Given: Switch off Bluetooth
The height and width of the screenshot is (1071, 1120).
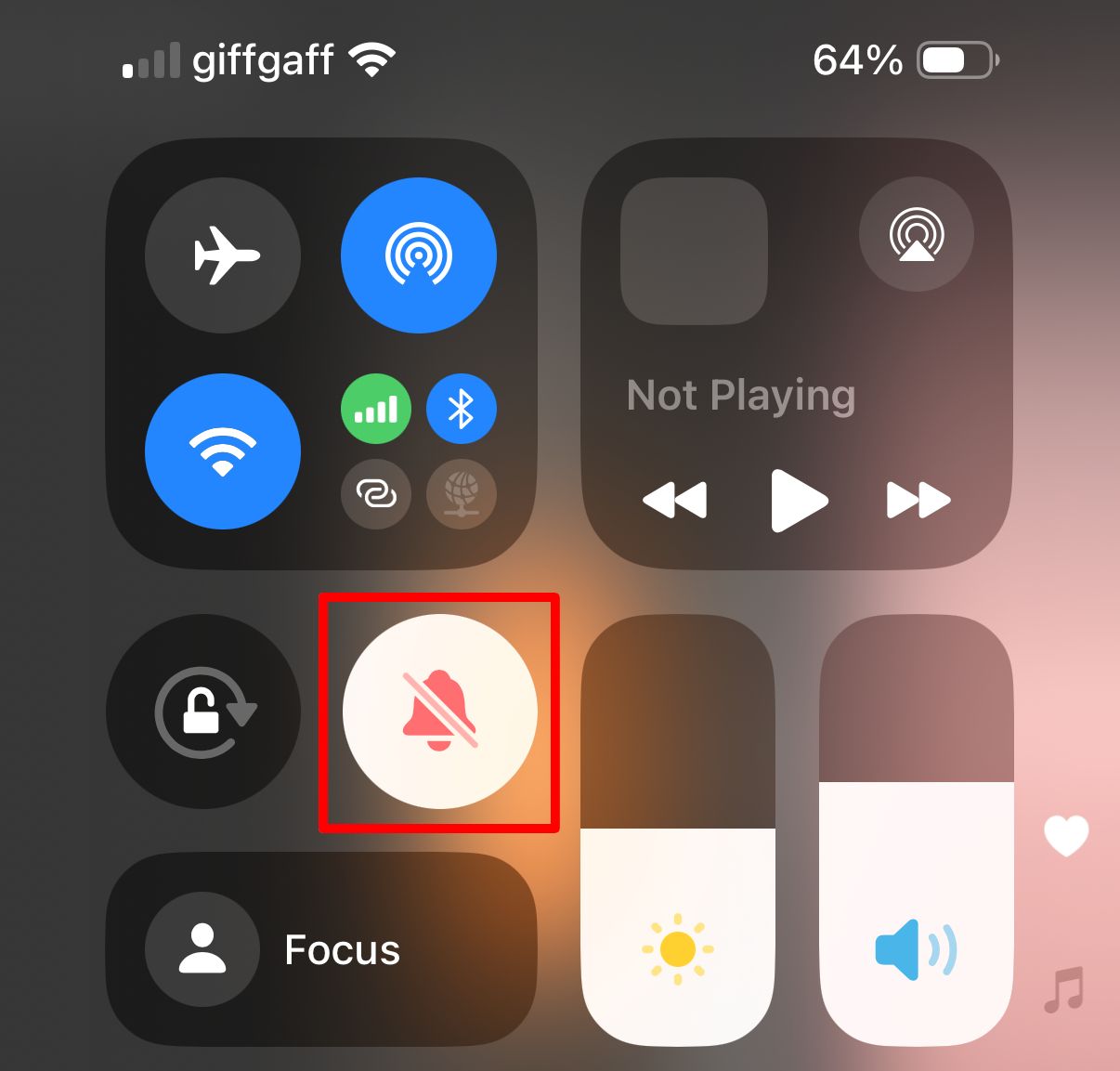Looking at the screenshot, I should pos(462,409).
